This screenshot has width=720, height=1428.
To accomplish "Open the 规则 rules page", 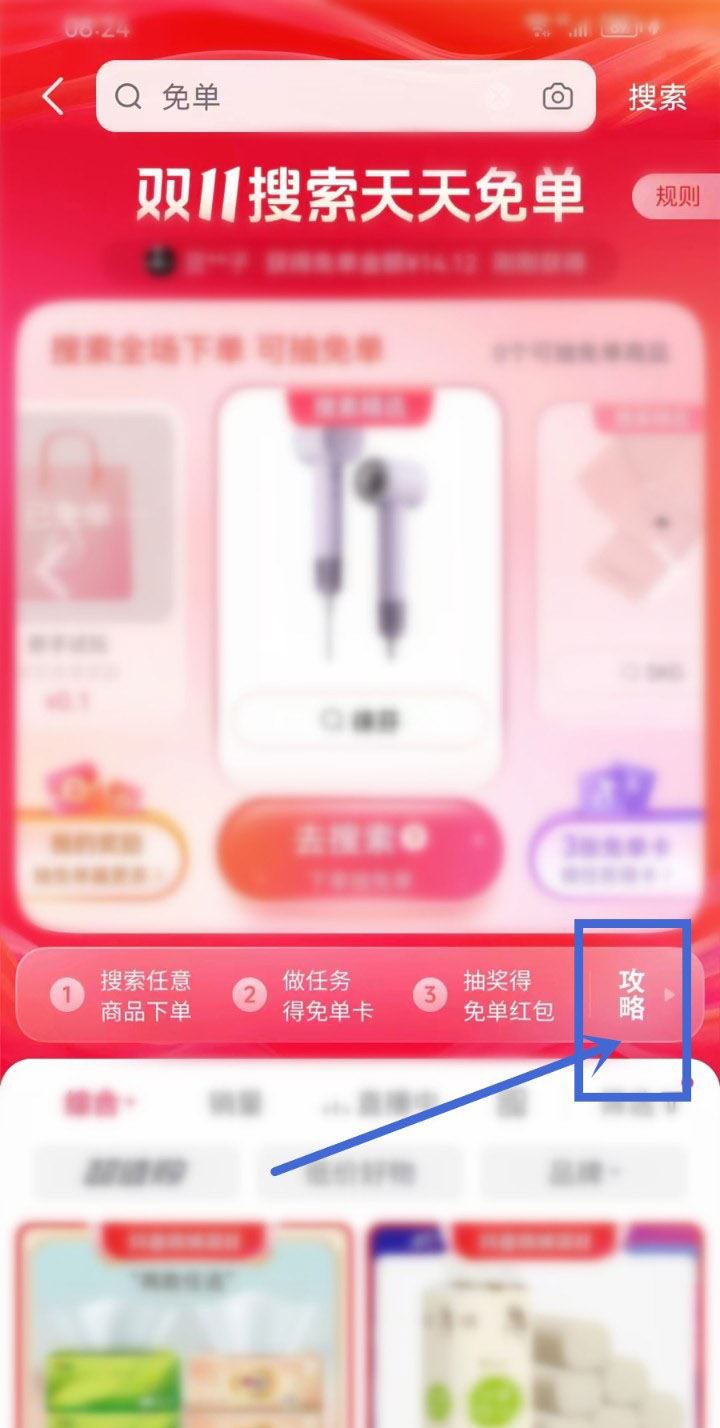I will coord(677,196).
